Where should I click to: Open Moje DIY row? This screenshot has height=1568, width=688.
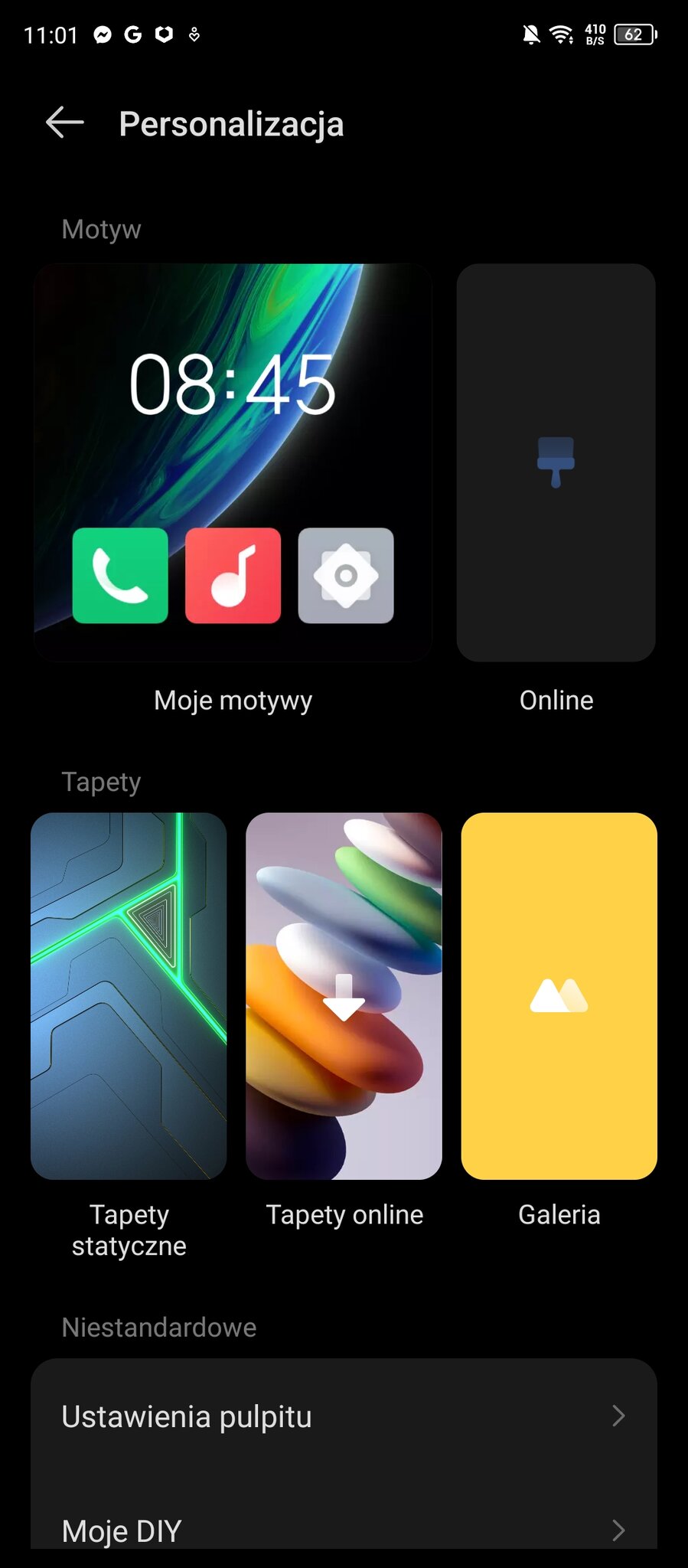pyautogui.click(x=344, y=1529)
